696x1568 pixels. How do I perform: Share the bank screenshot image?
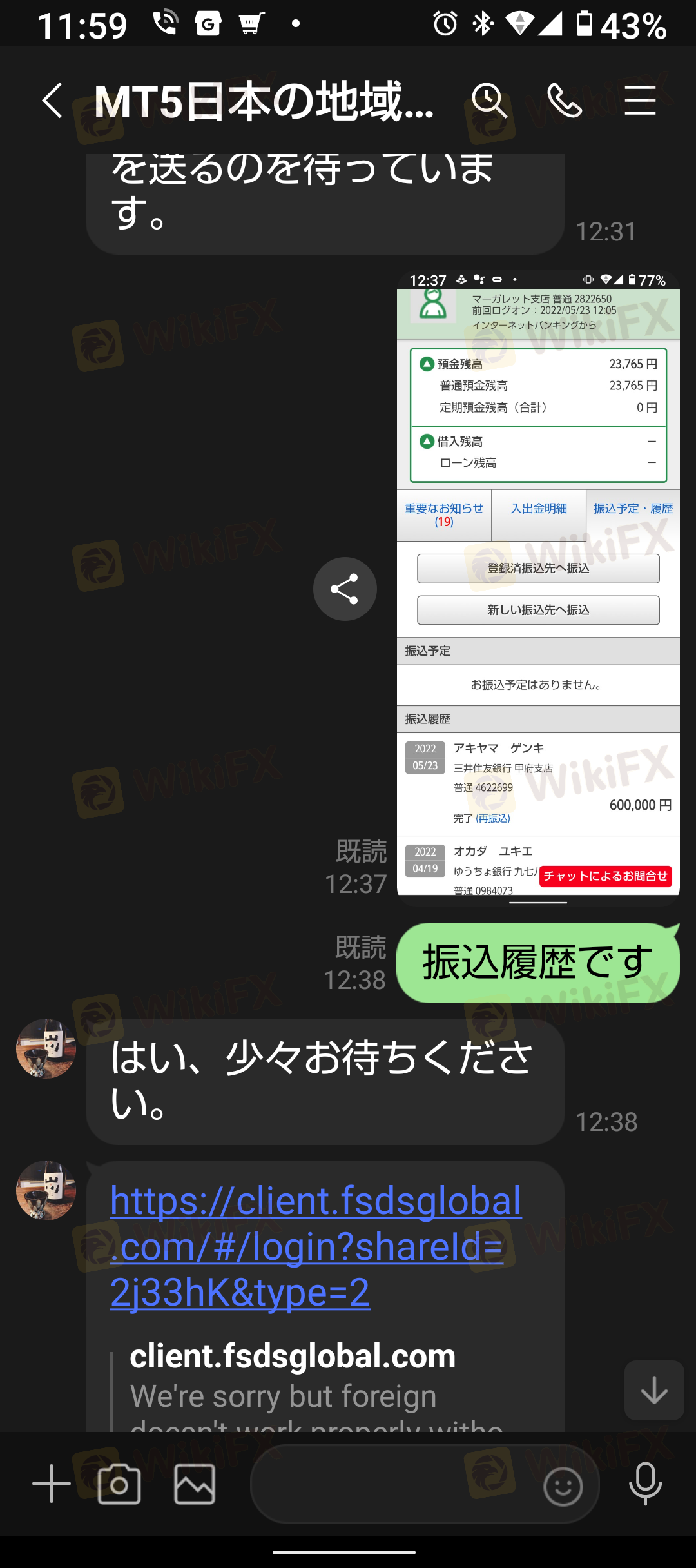pos(345,589)
